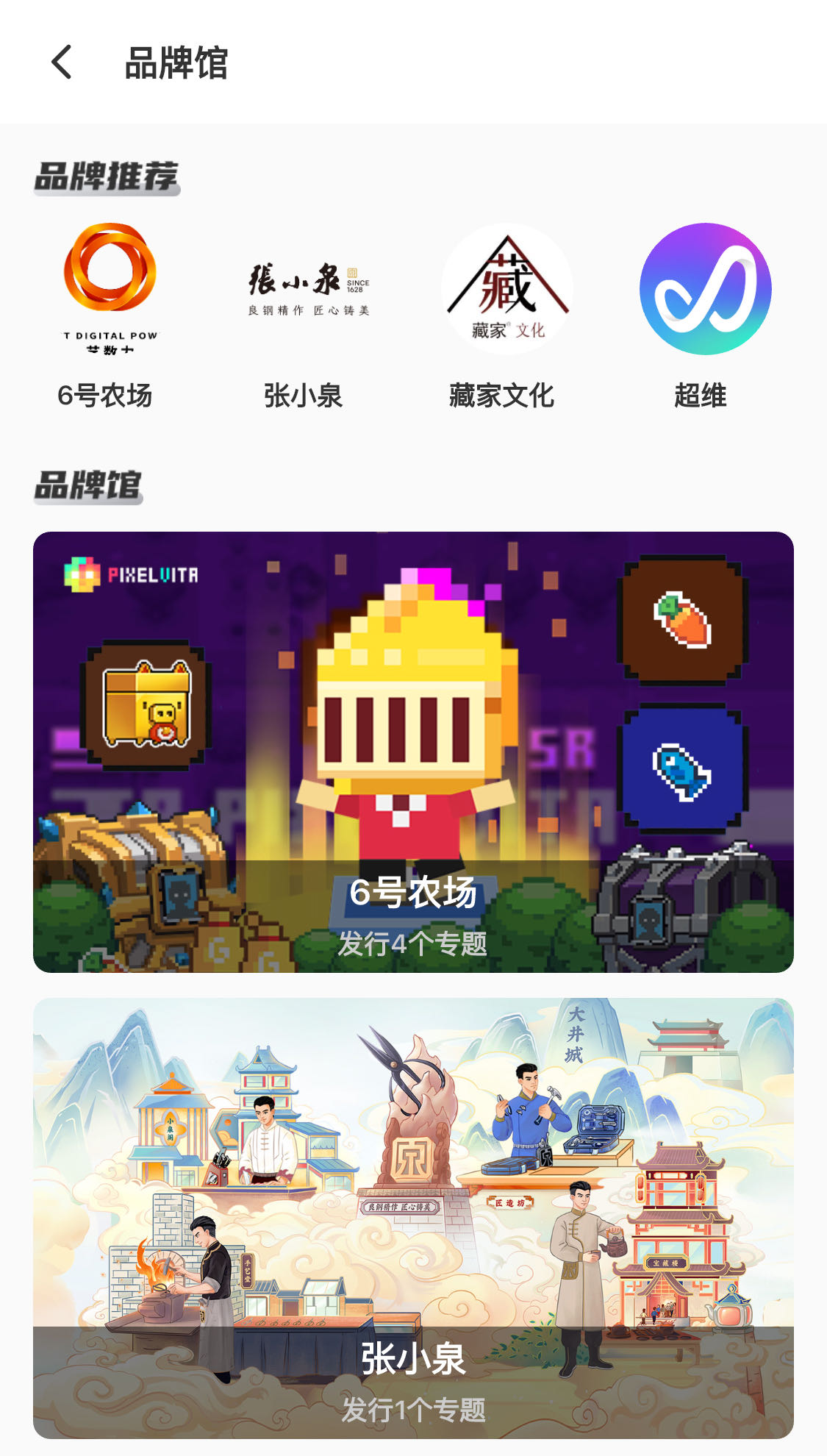Go back from the 品牌馆 page

coord(62,62)
